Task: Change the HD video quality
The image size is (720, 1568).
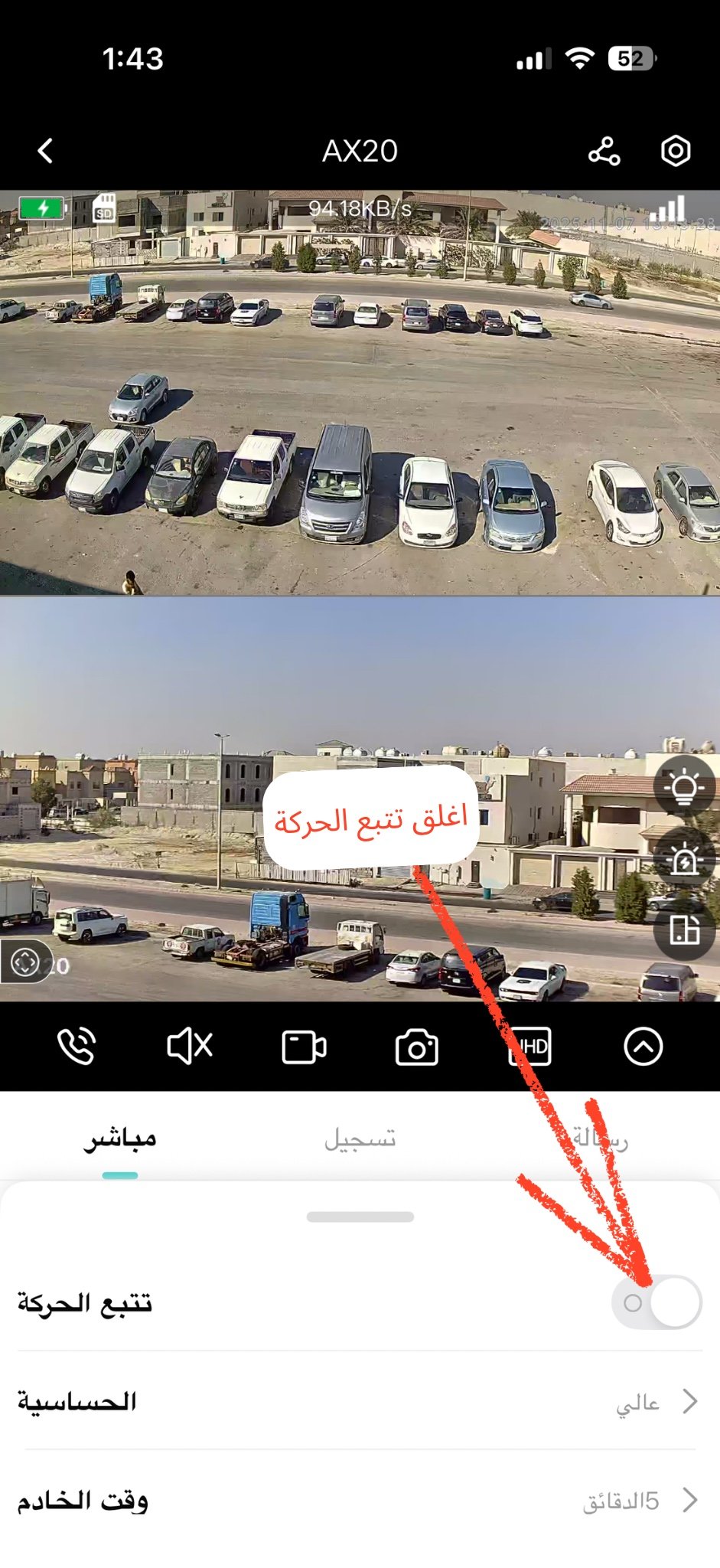Action: point(530,1047)
